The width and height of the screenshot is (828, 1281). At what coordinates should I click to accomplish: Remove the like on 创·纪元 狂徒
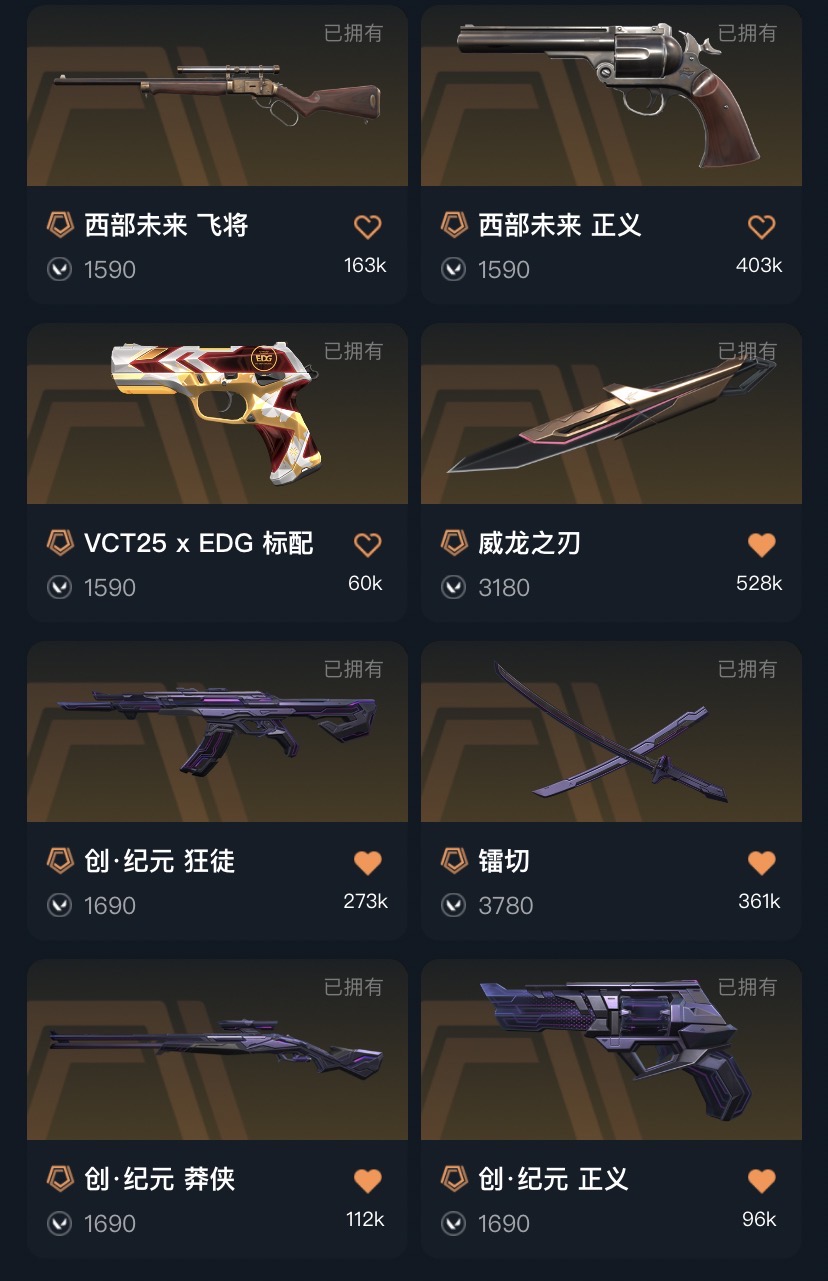click(x=368, y=863)
